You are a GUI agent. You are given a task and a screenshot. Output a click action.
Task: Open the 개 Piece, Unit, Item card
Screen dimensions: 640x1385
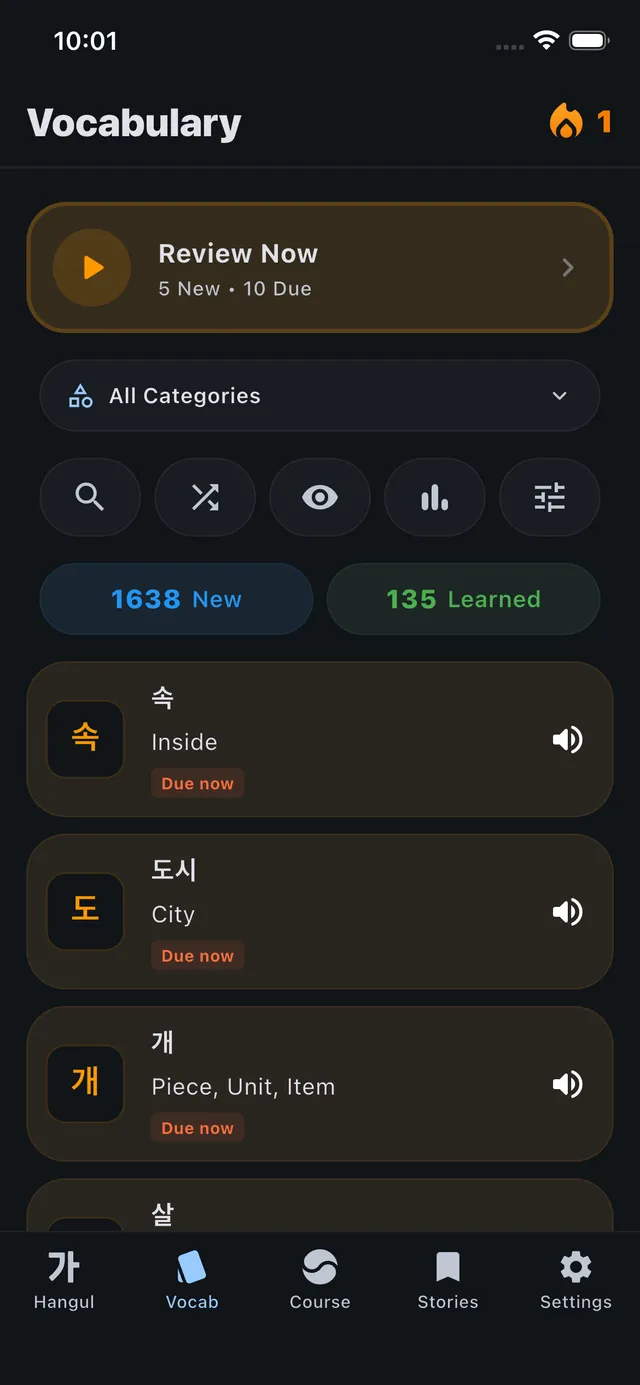[300, 1084]
